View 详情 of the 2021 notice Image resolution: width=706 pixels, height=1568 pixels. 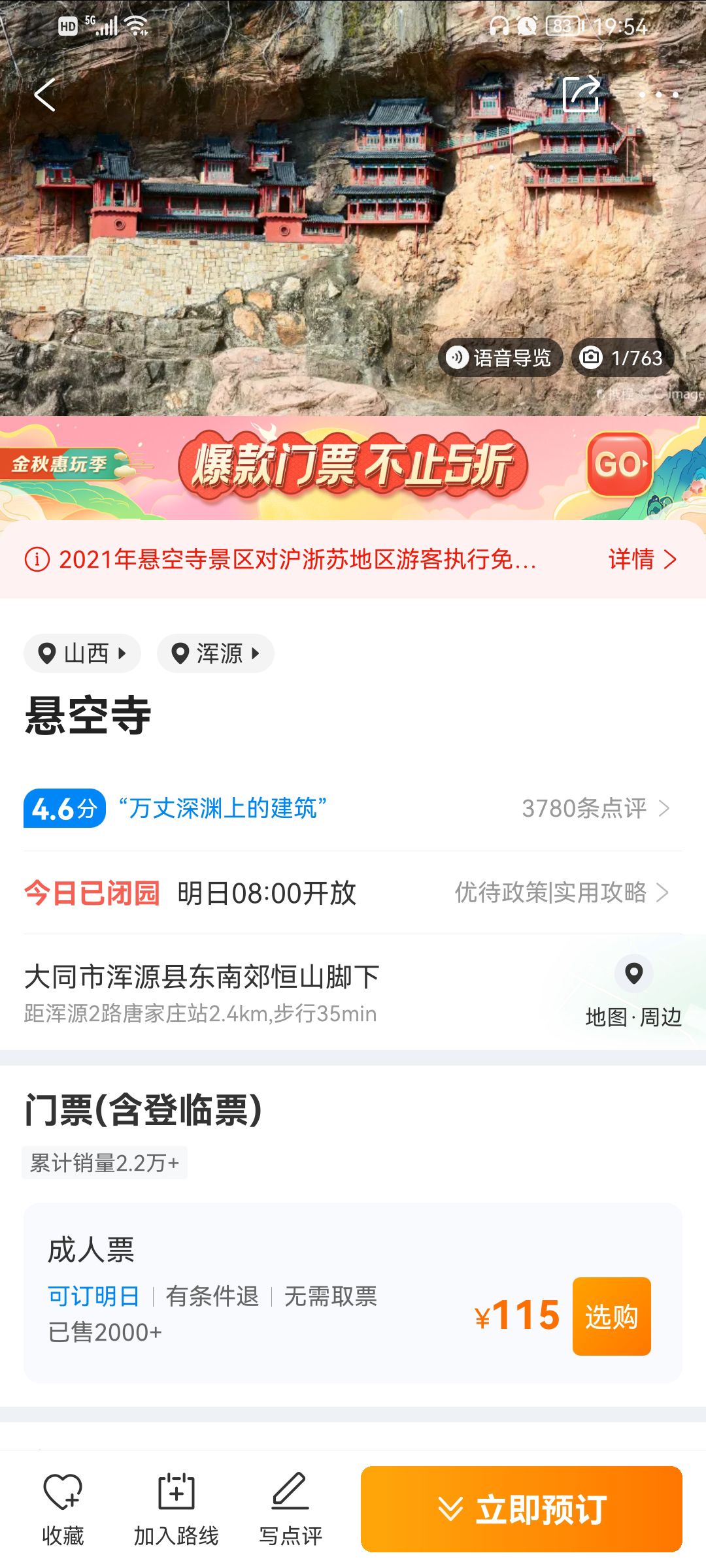[x=642, y=559]
